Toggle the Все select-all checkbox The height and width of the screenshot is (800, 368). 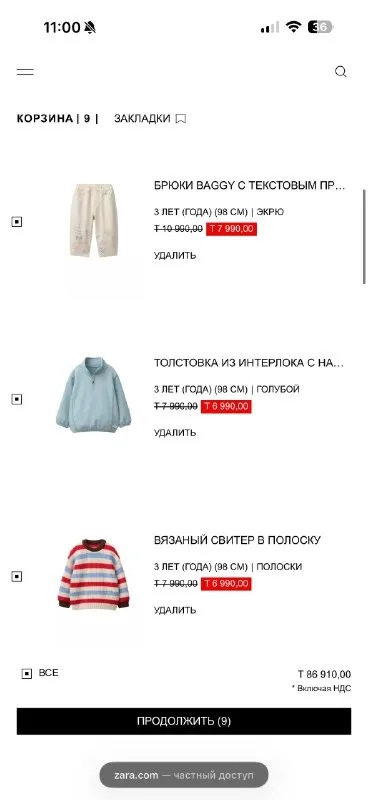coord(27,673)
